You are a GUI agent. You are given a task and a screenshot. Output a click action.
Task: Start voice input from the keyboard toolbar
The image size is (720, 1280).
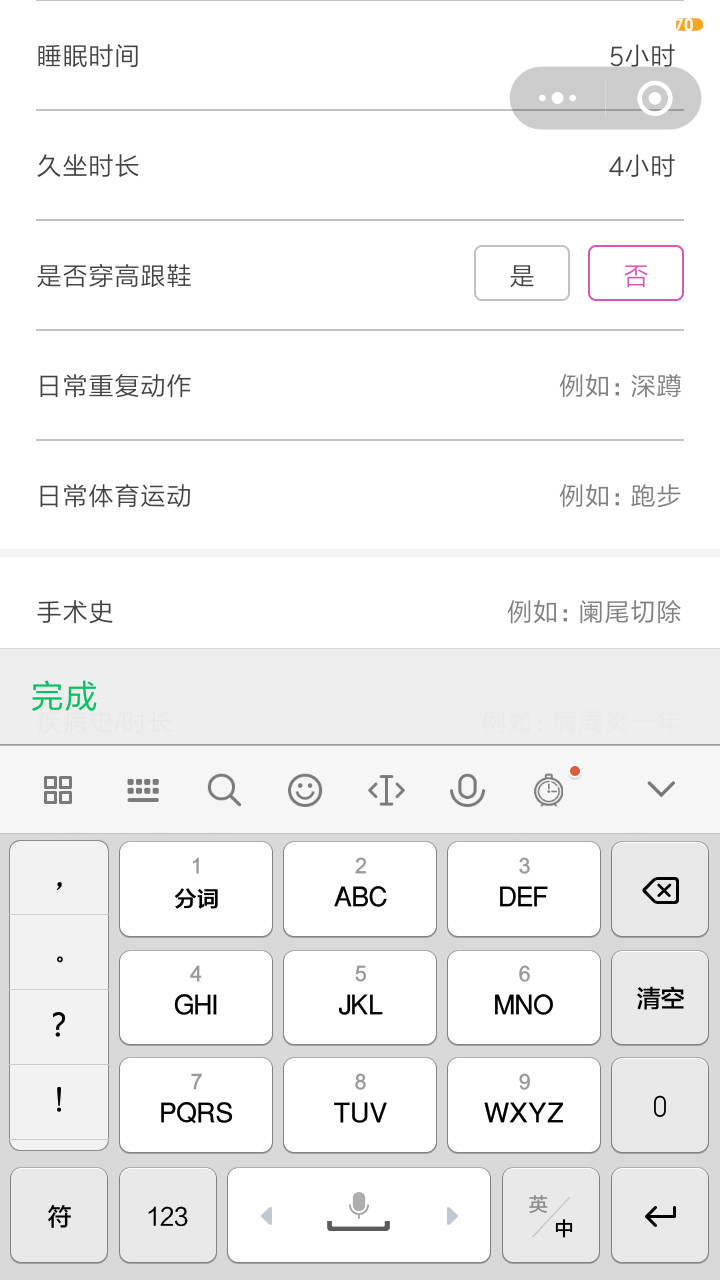pyautogui.click(x=467, y=790)
